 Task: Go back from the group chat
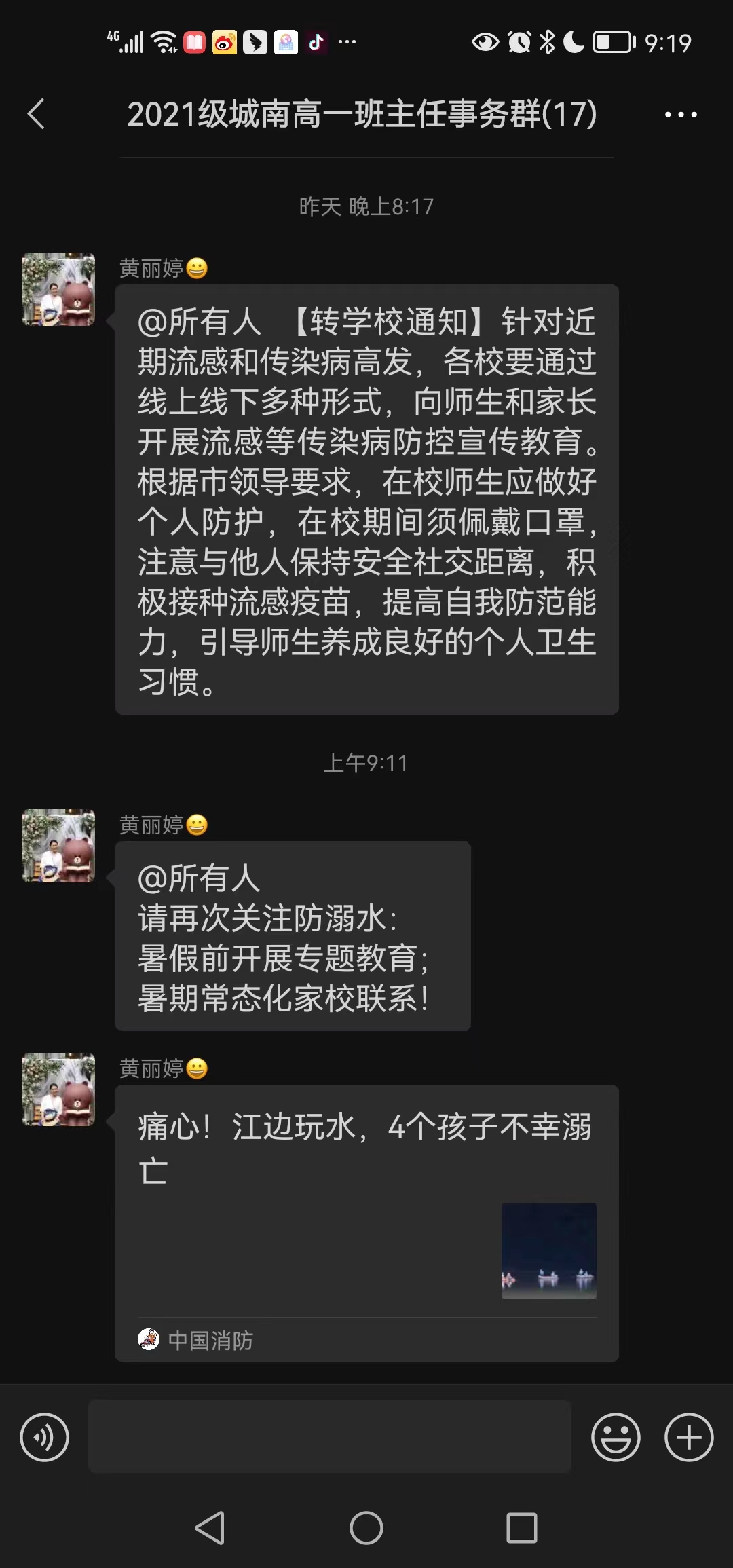pyautogui.click(x=37, y=114)
